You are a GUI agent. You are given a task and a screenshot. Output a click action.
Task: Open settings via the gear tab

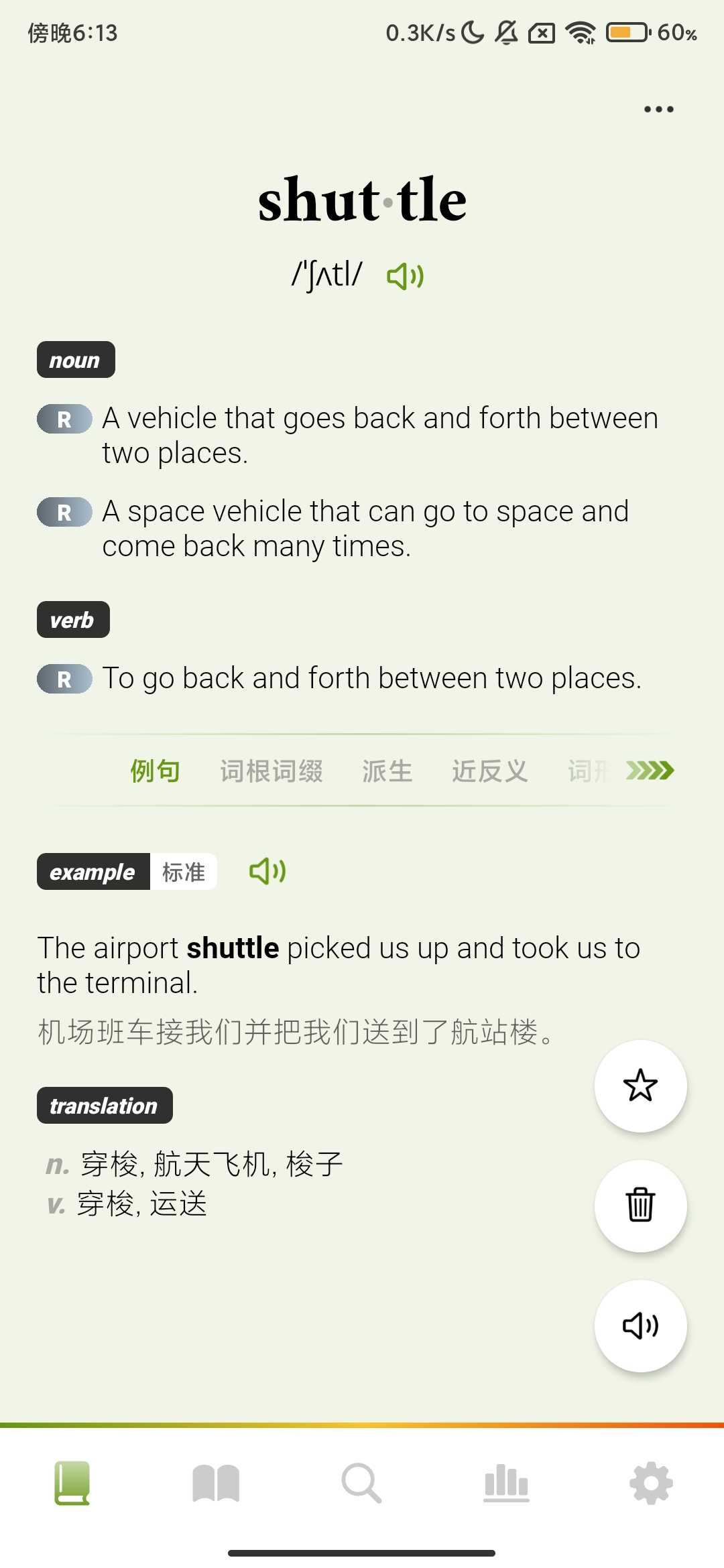[x=651, y=1483]
